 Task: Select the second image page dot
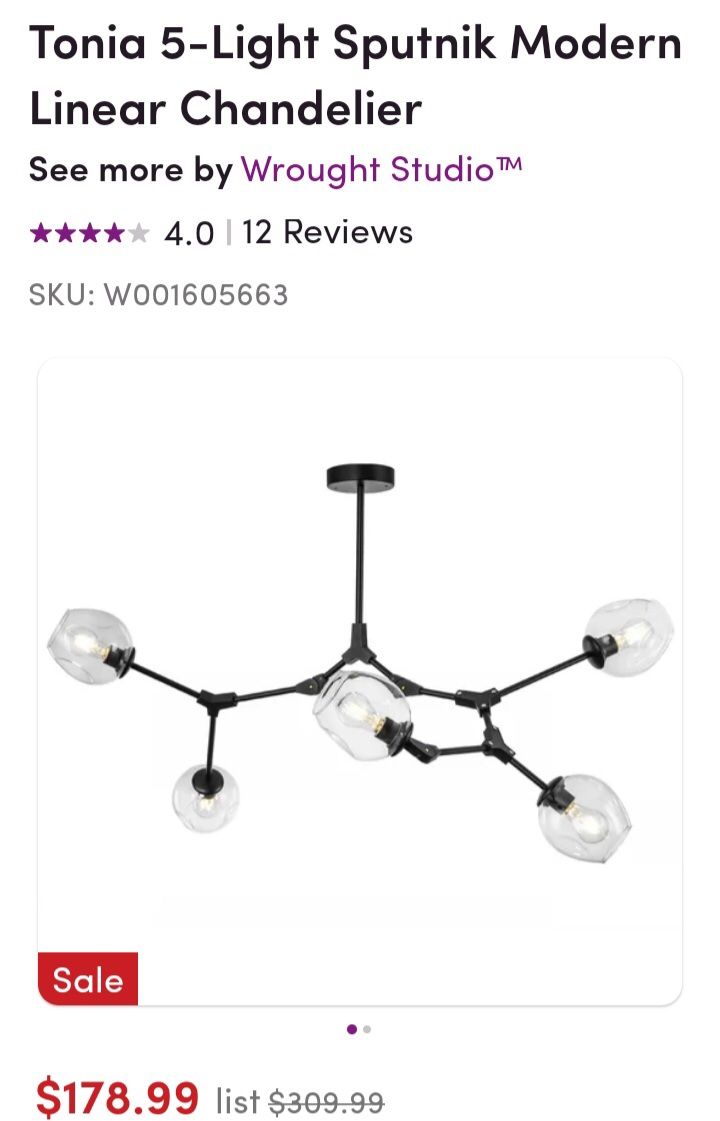(x=368, y=1029)
